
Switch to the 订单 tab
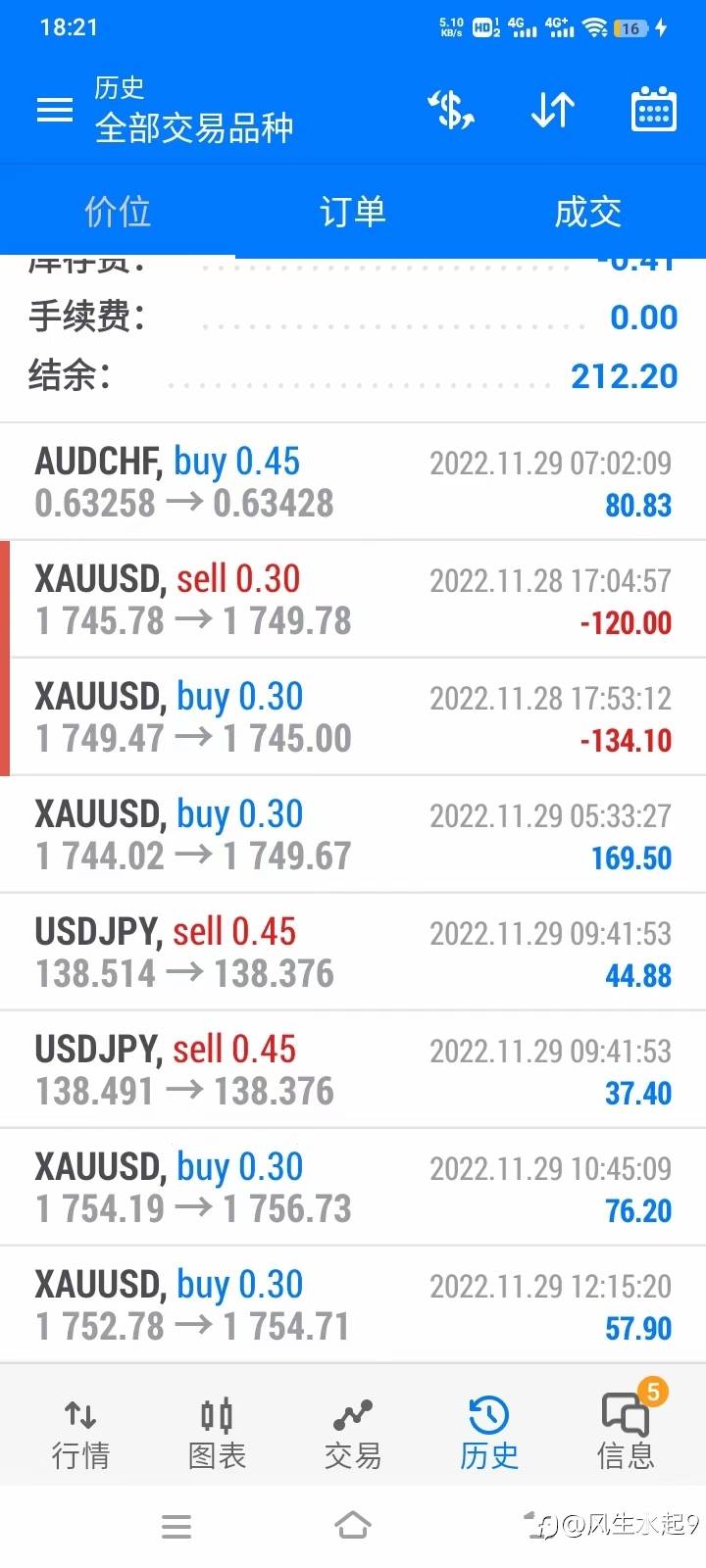point(353,211)
